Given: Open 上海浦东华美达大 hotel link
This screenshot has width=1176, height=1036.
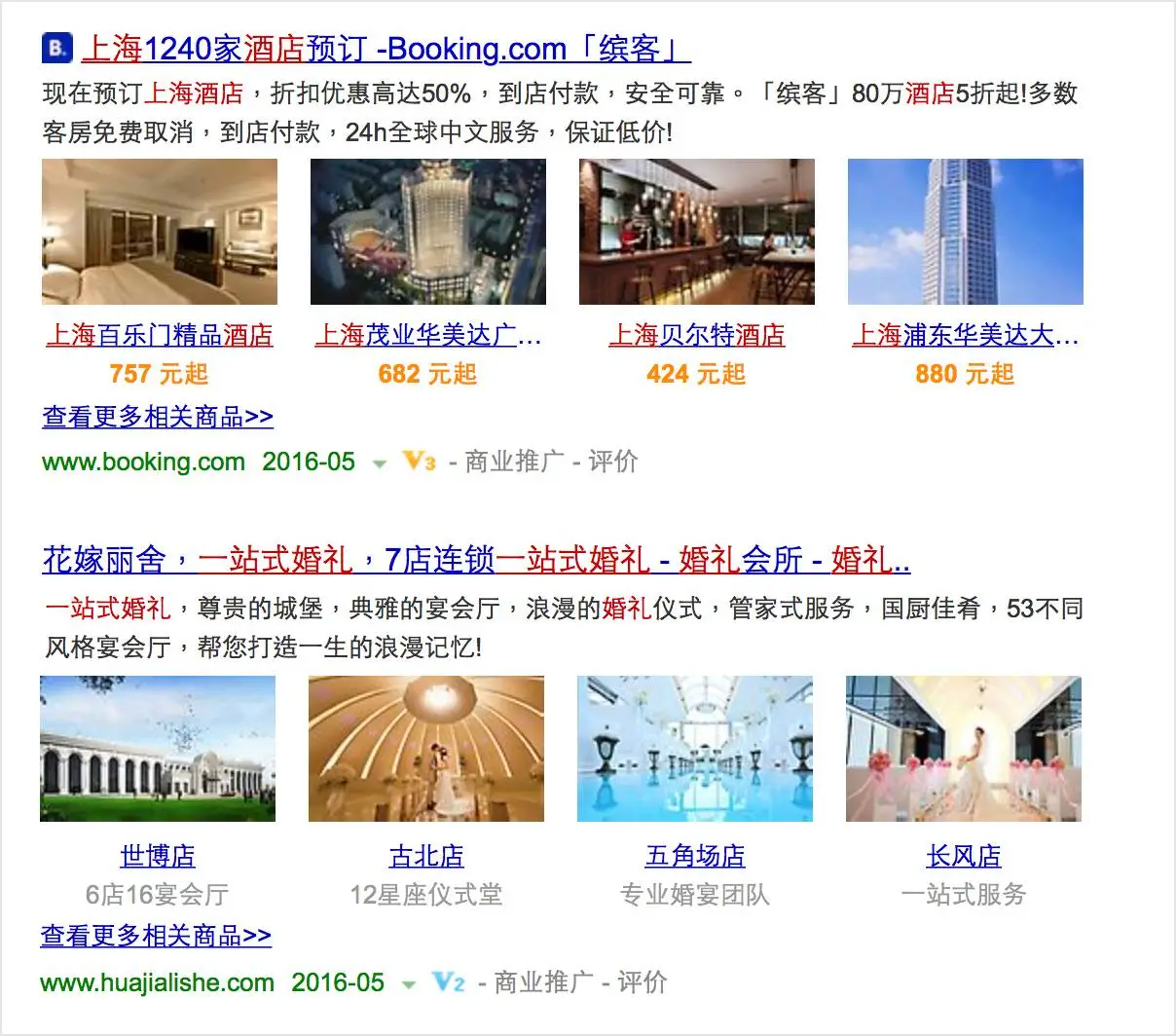Looking at the screenshot, I should 965,336.
